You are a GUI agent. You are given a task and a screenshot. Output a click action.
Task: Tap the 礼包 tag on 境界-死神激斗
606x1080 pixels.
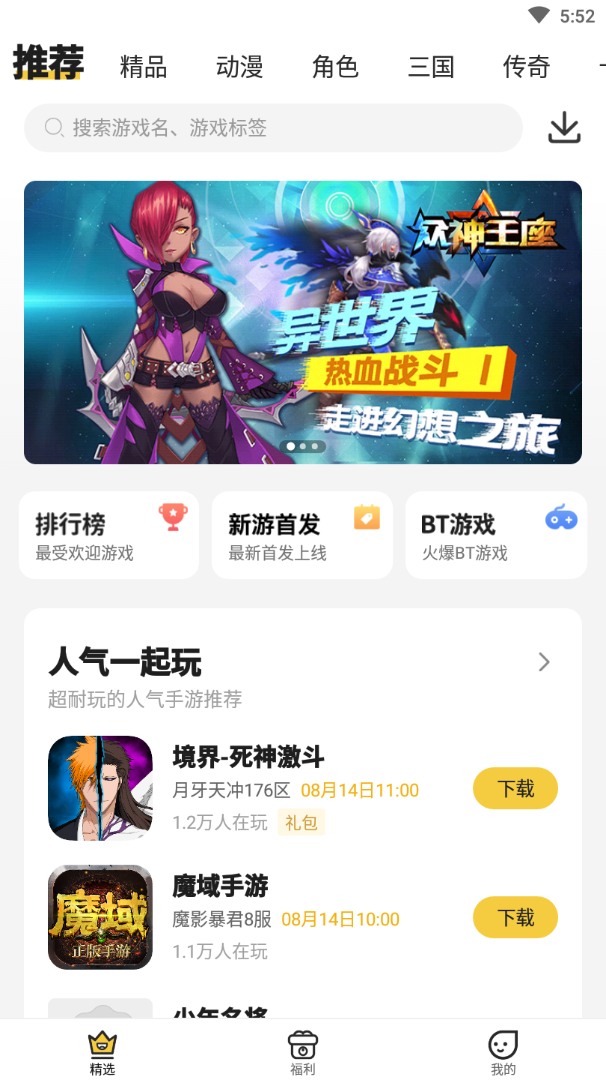click(301, 822)
